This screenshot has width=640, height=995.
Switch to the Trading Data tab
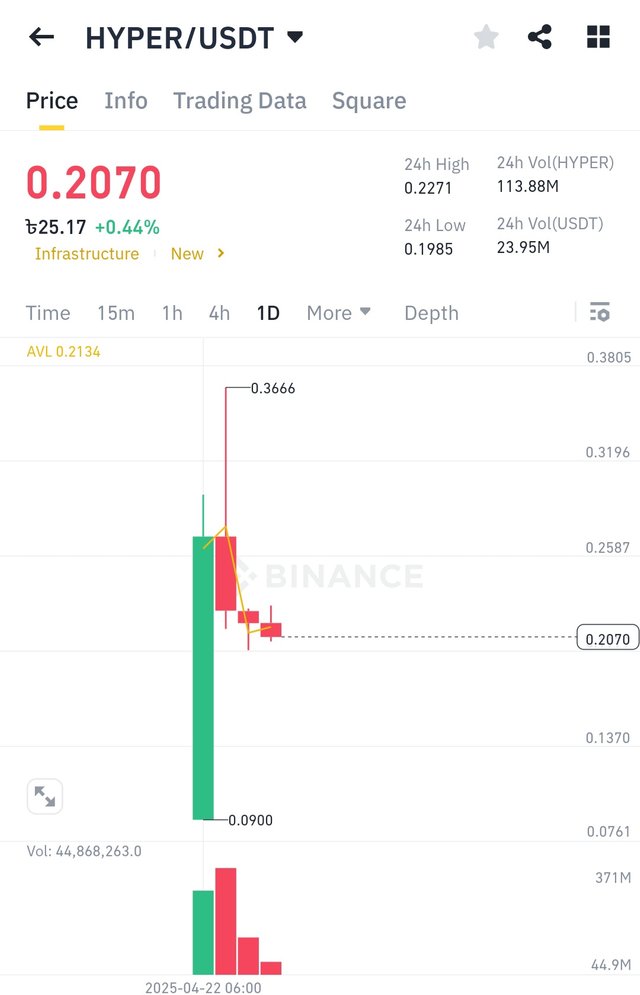(x=240, y=101)
